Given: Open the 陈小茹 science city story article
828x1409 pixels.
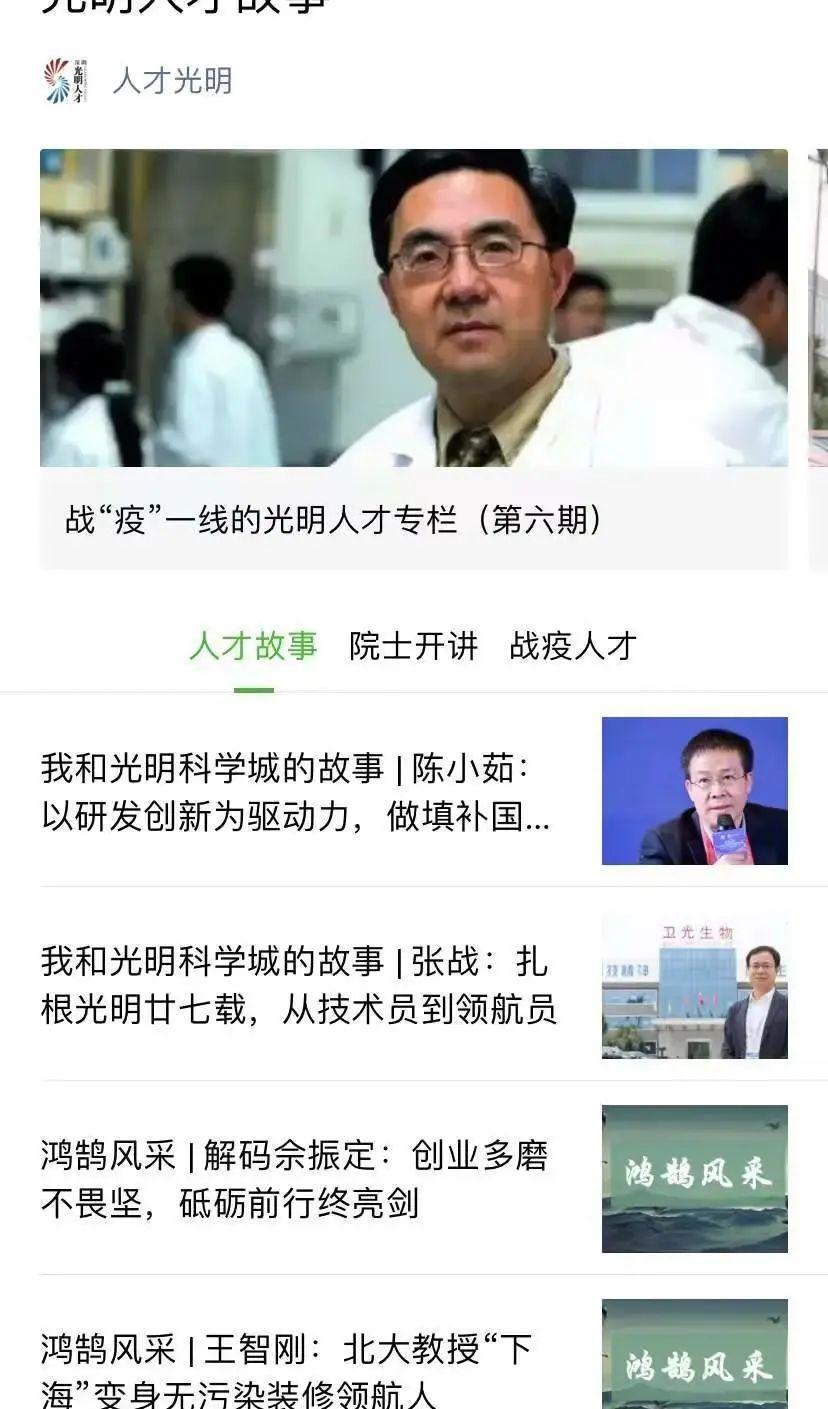Looking at the screenshot, I should (x=300, y=792).
